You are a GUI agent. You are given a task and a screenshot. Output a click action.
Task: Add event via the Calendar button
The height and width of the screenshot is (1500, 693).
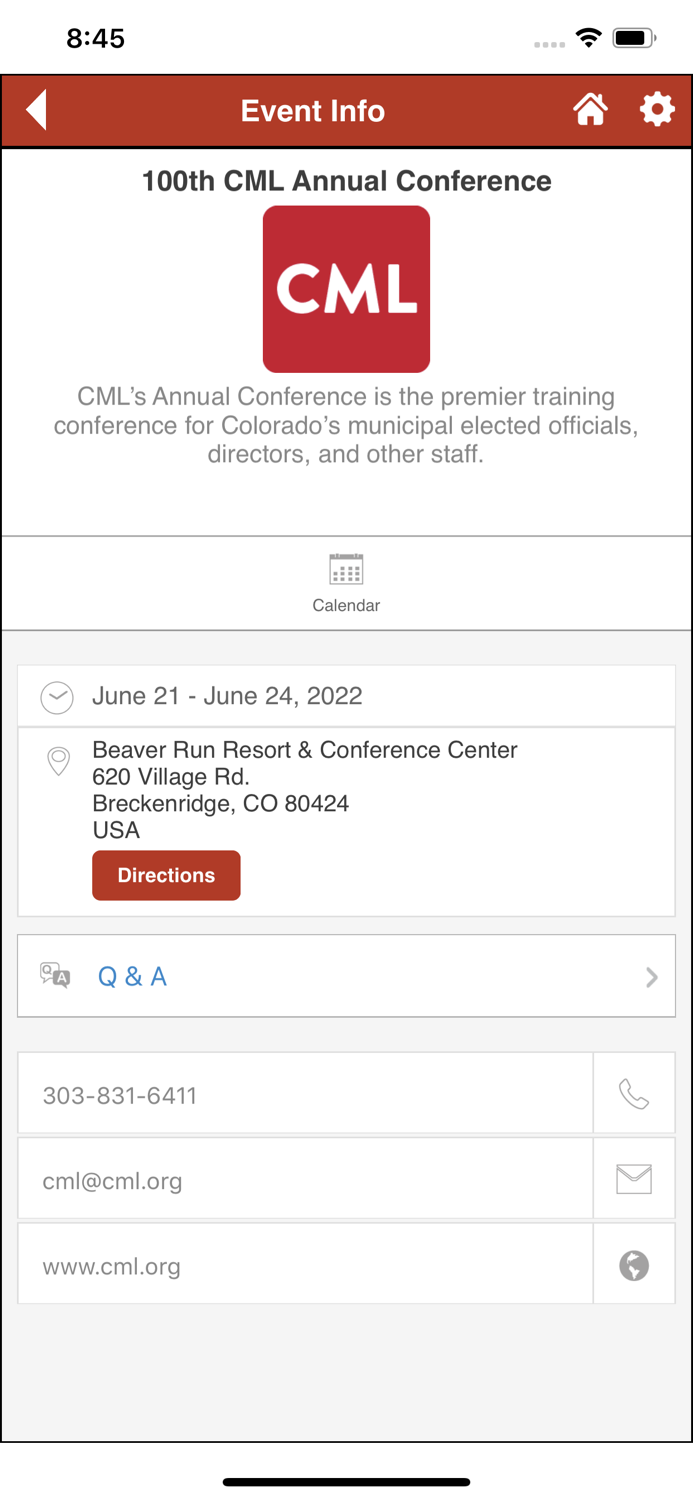(x=346, y=583)
